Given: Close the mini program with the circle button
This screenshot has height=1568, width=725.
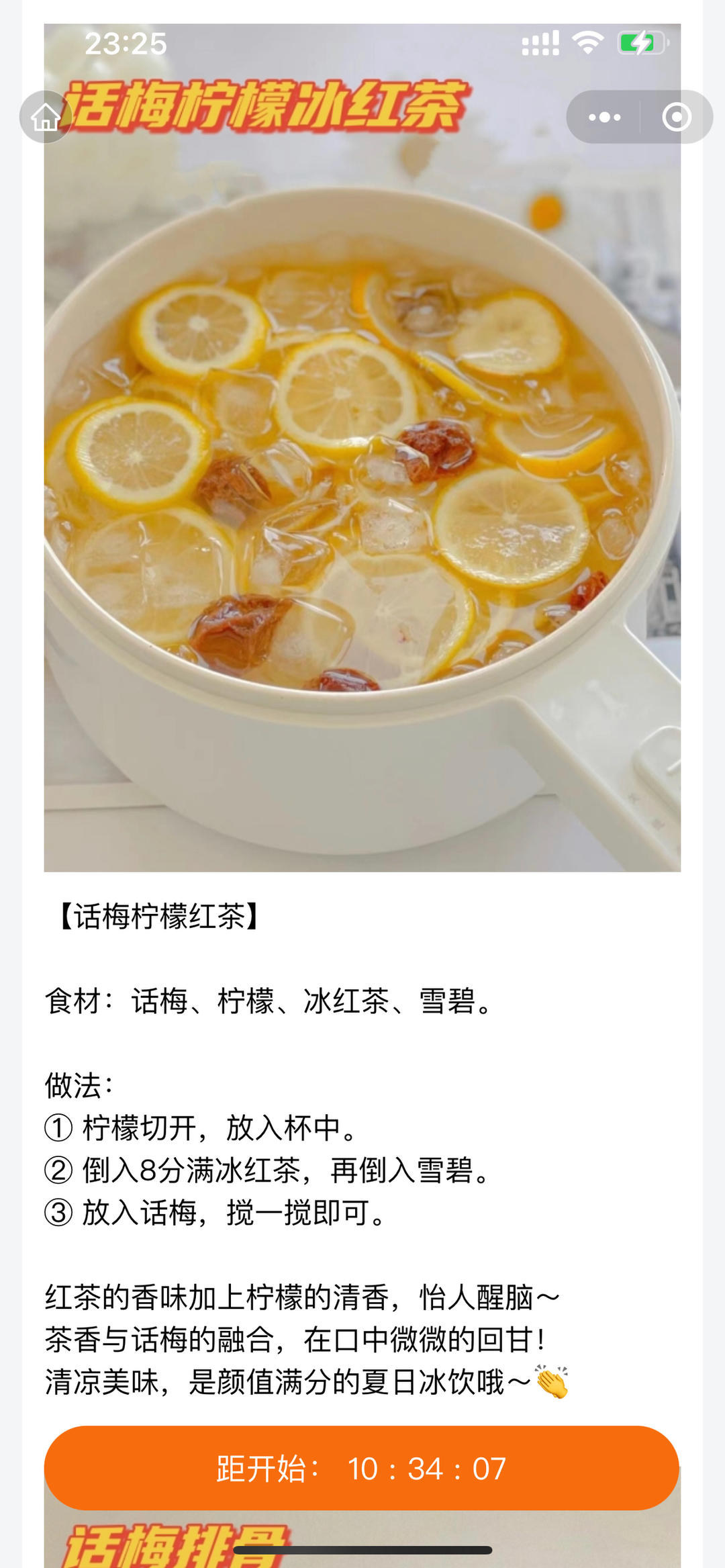Looking at the screenshot, I should click(x=676, y=117).
